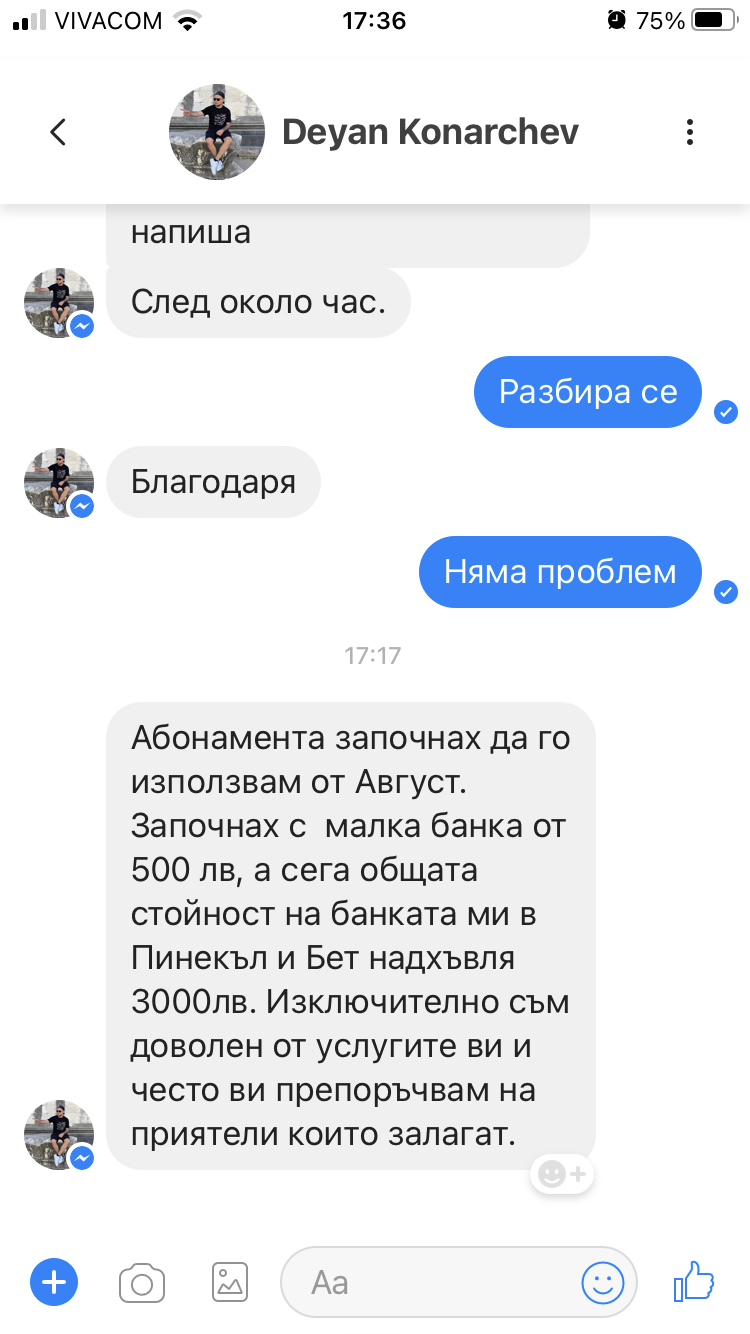This screenshot has height=1334, width=750.
Task: Open Deyan Konarchev's profile header
Action: 429,132
